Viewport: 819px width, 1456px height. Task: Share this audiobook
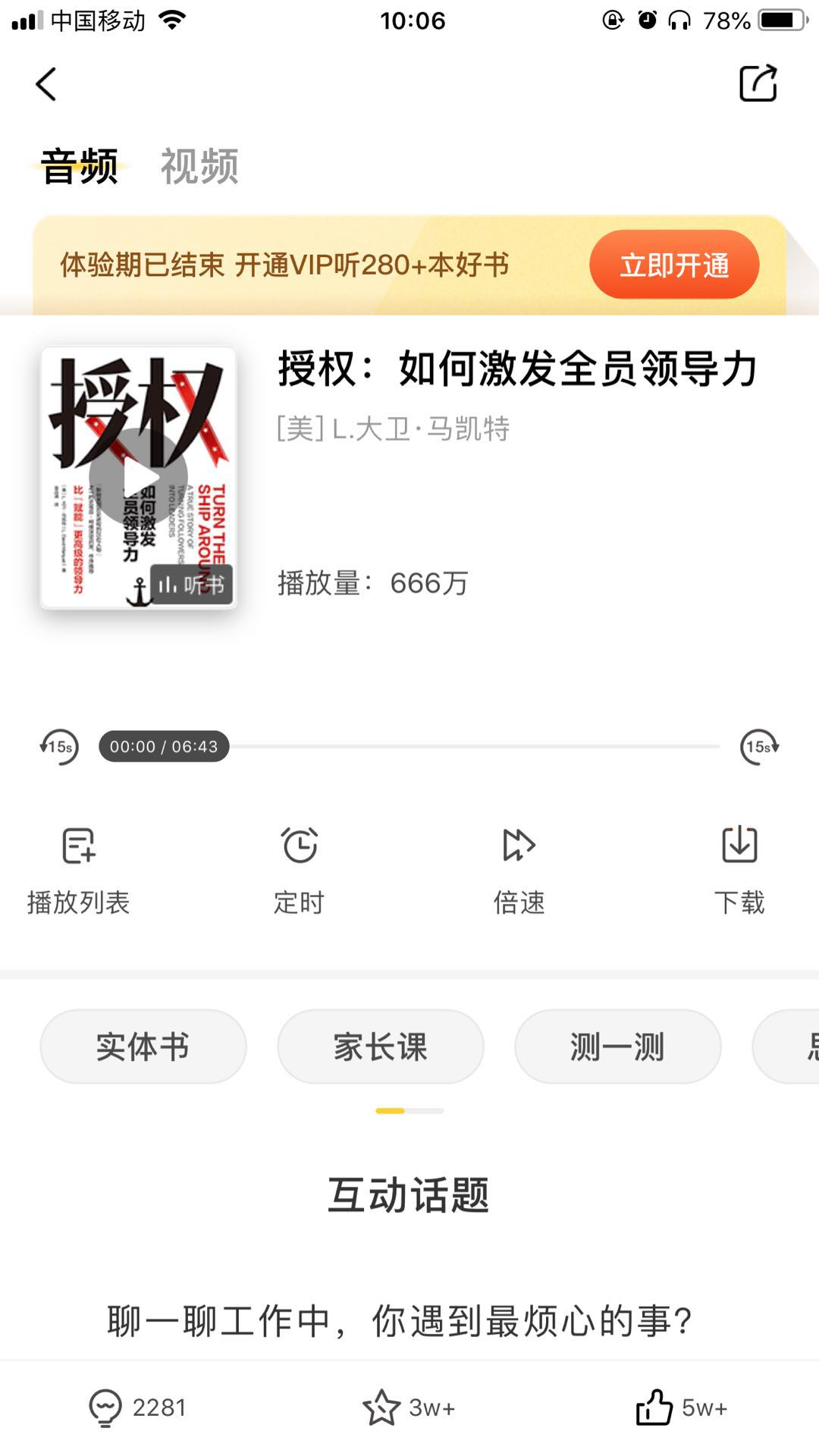tap(758, 83)
